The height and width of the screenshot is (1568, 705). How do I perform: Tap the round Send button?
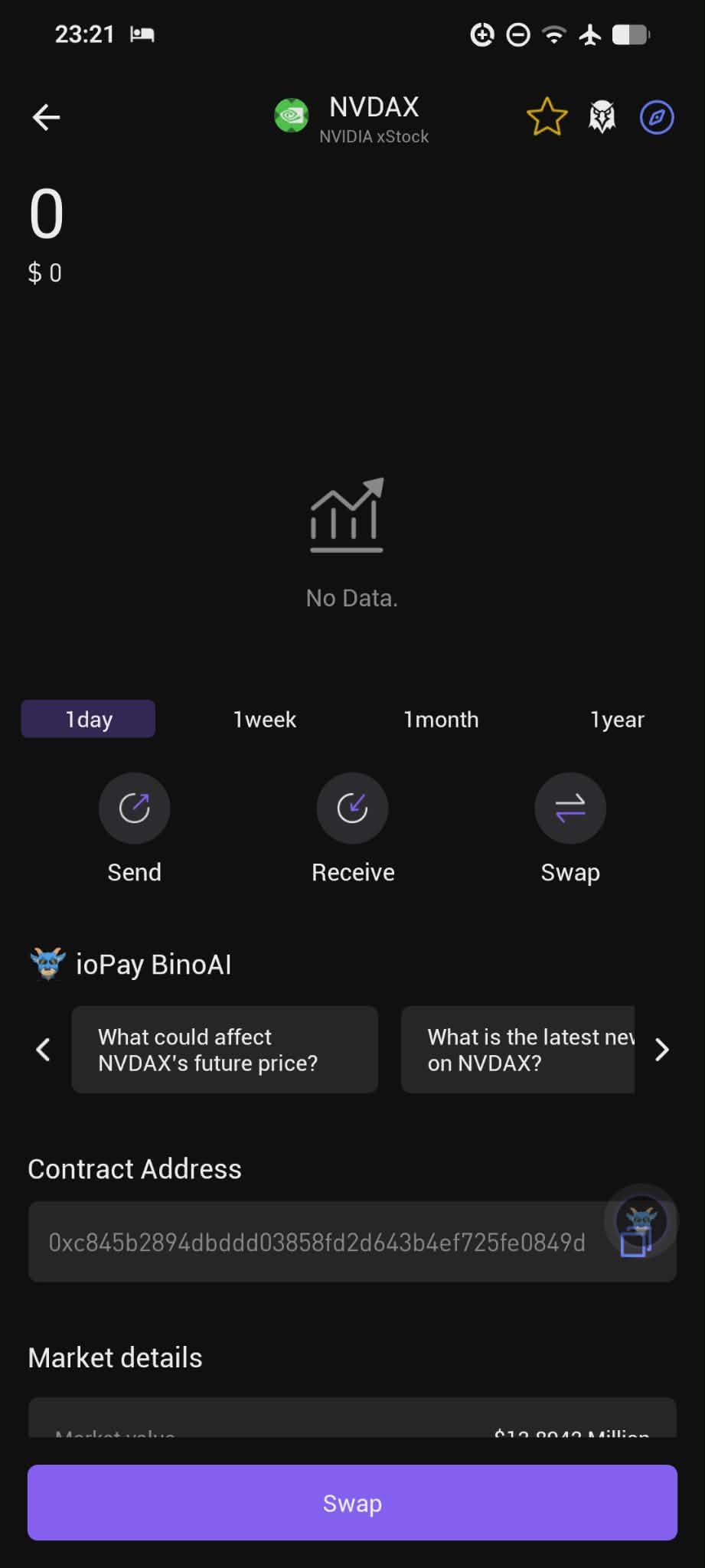click(134, 808)
